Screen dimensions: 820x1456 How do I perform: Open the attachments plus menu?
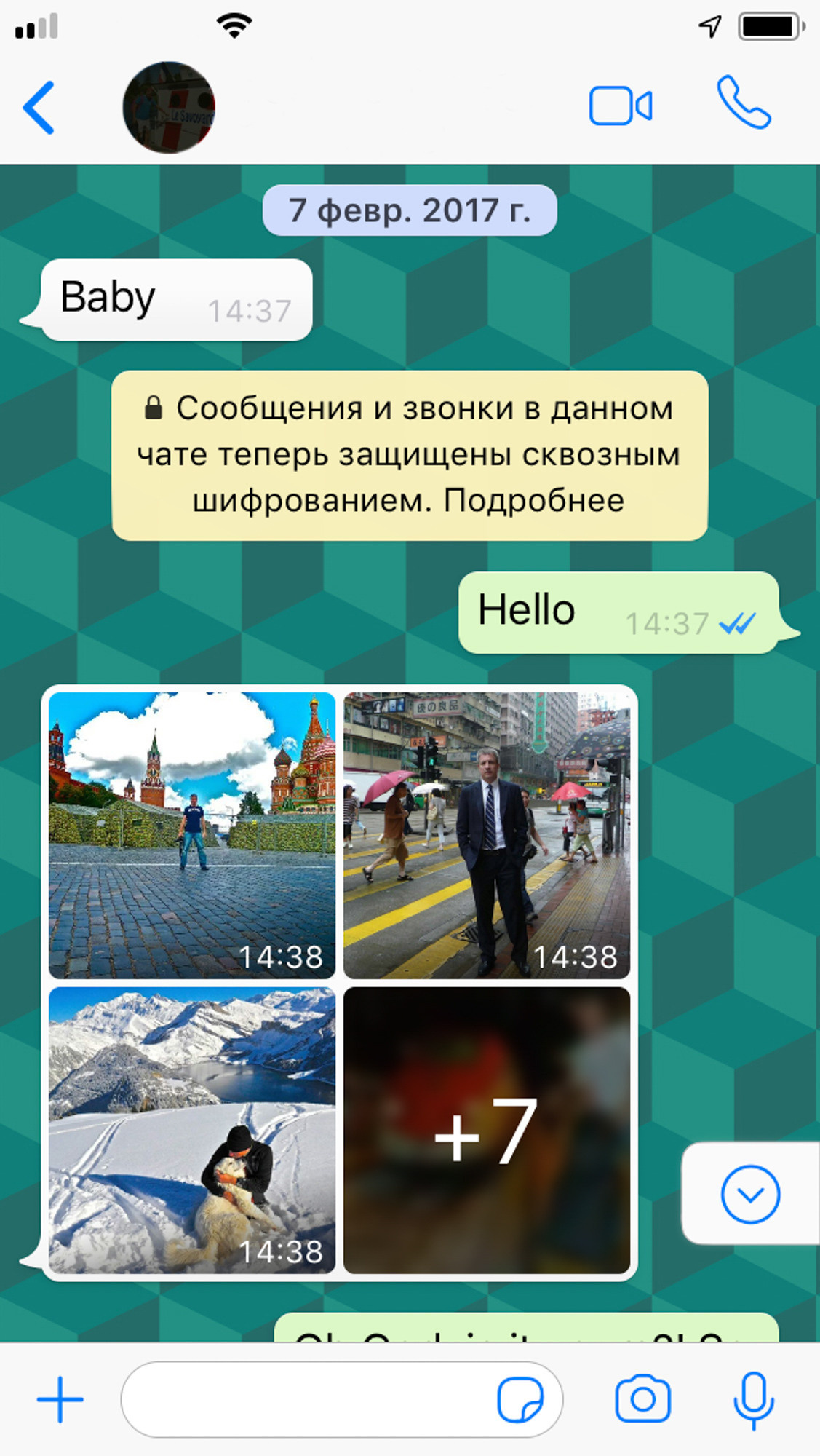pos(60,1399)
